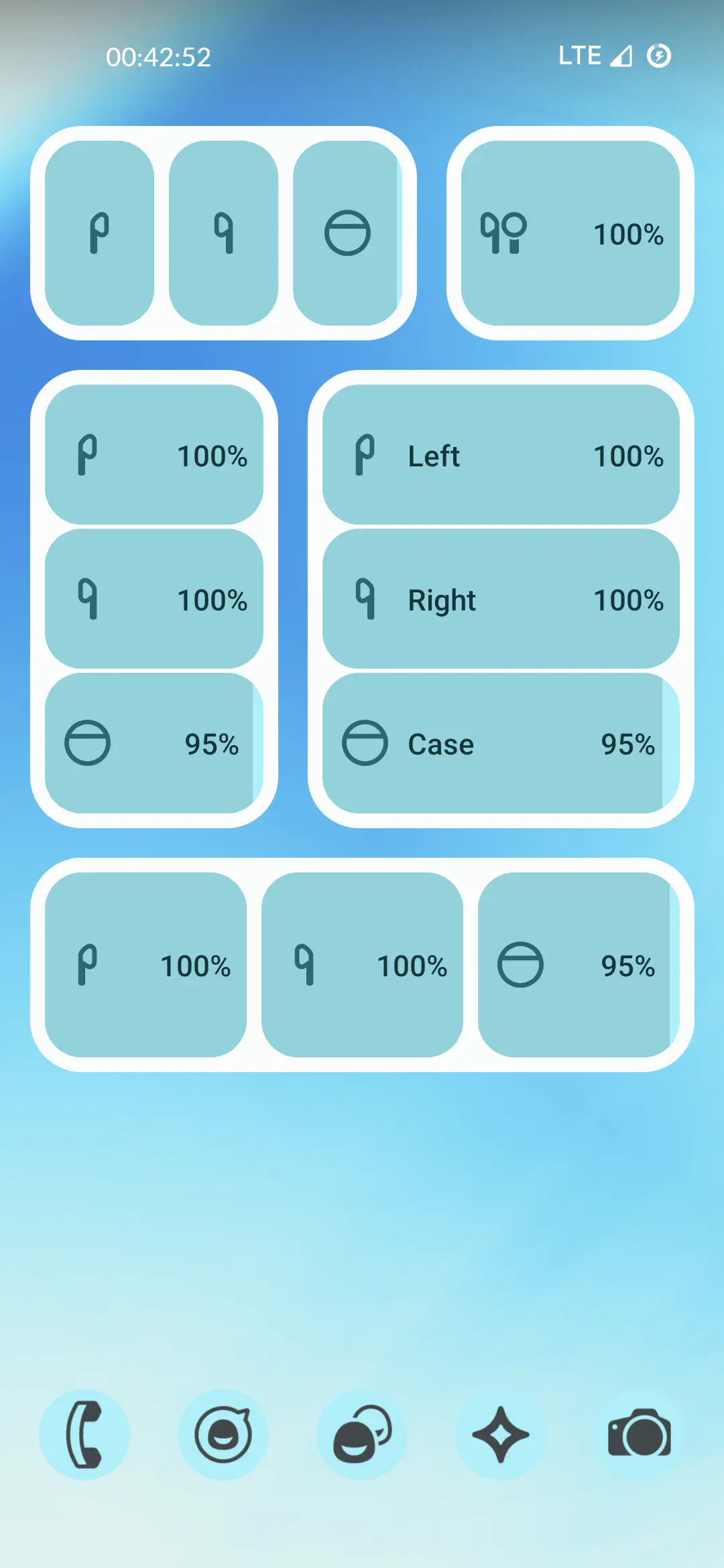Select the left earbud icon in top widget
The width and height of the screenshot is (724, 1568).
[98, 231]
